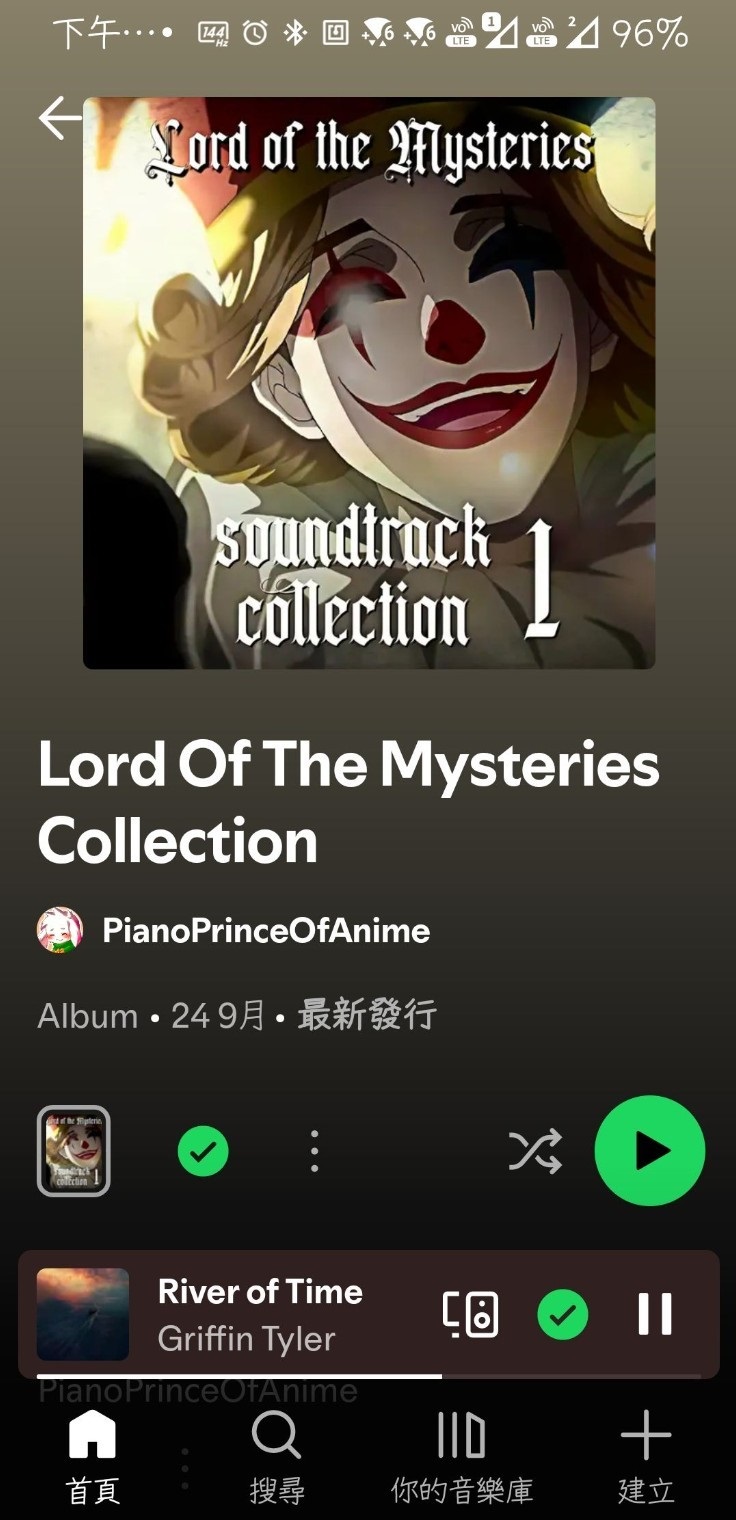Play the Lord Of The Mysteries Collection album

pos(650,1151)
